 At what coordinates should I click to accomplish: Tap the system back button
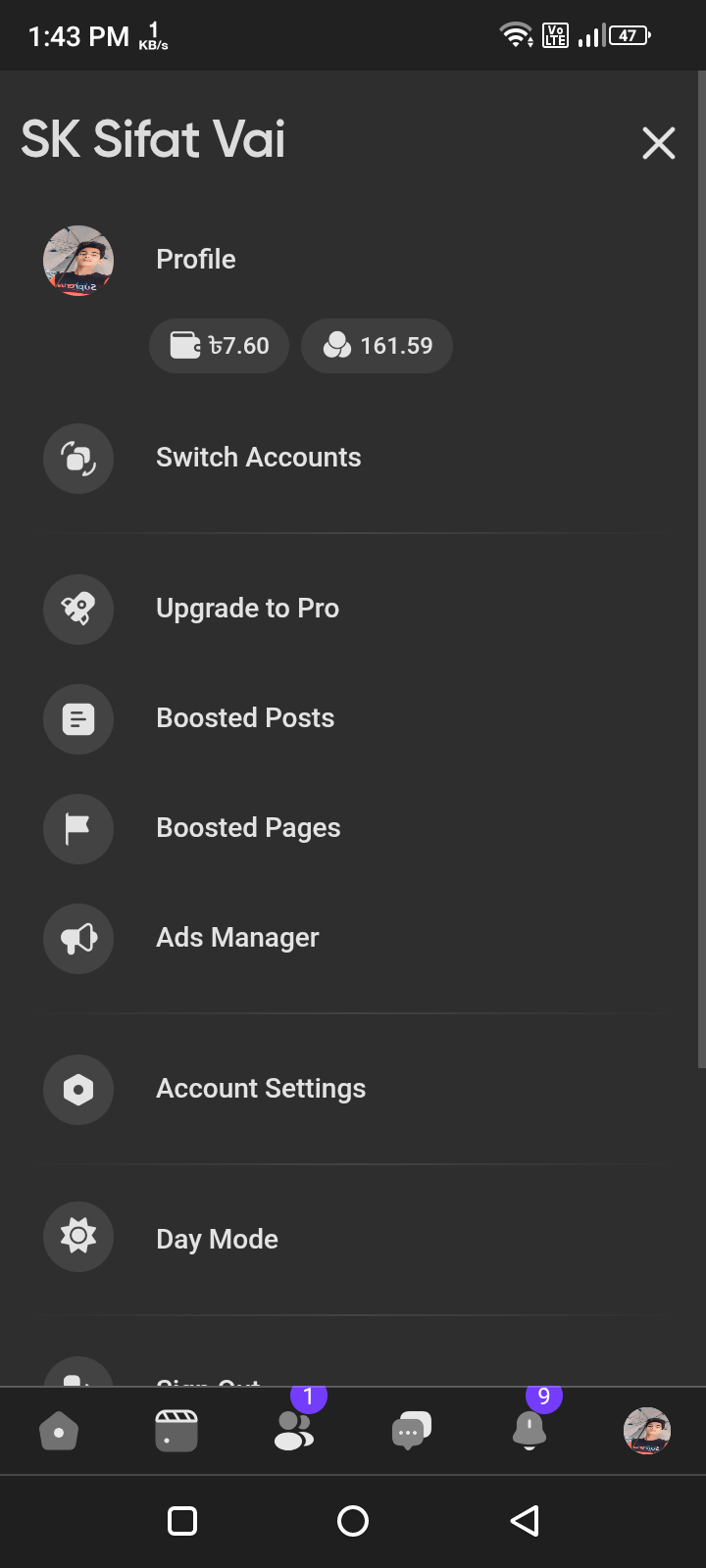point(525,1521)
